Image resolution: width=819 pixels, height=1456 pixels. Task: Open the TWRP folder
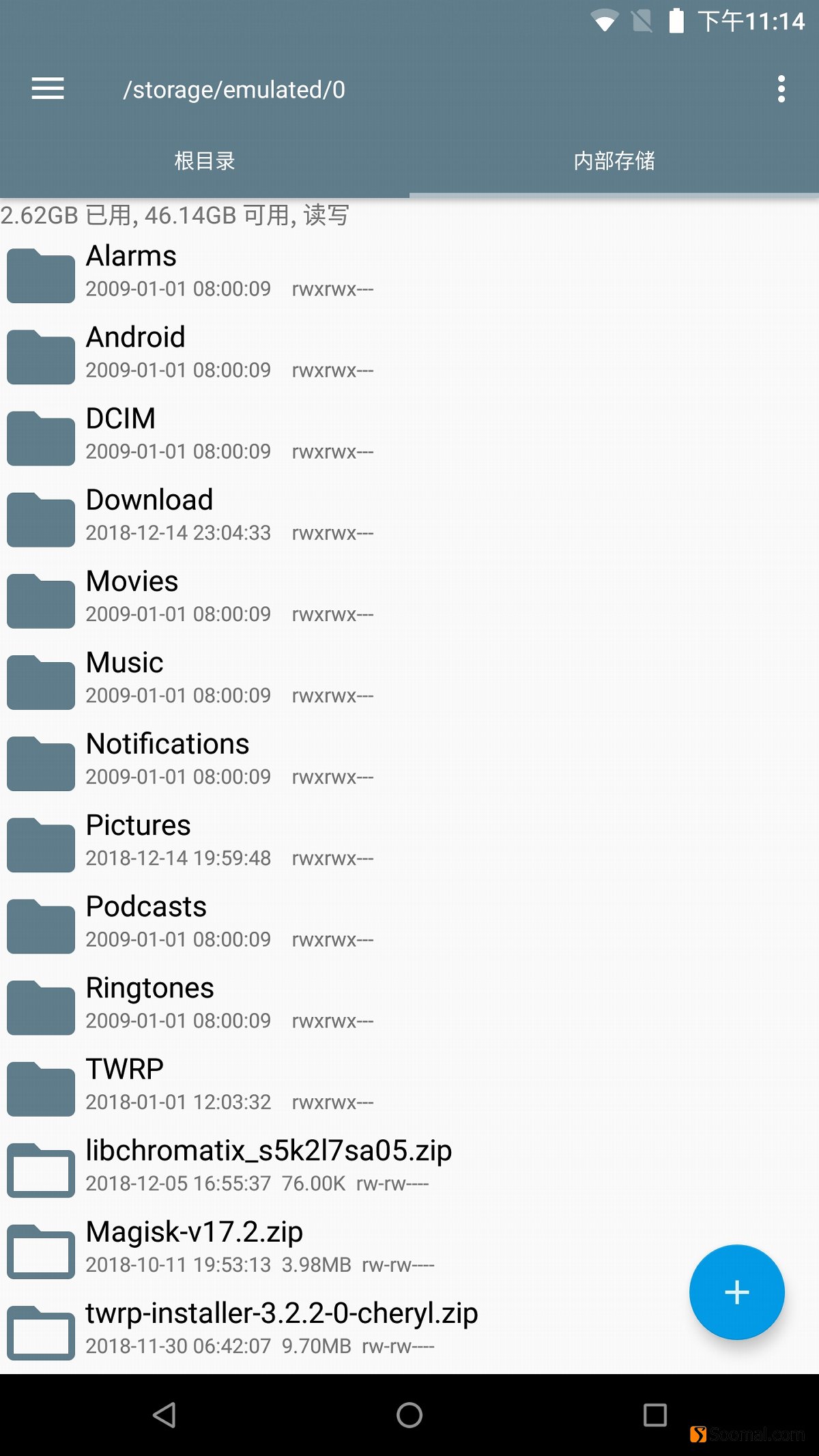click(205, 1084)
